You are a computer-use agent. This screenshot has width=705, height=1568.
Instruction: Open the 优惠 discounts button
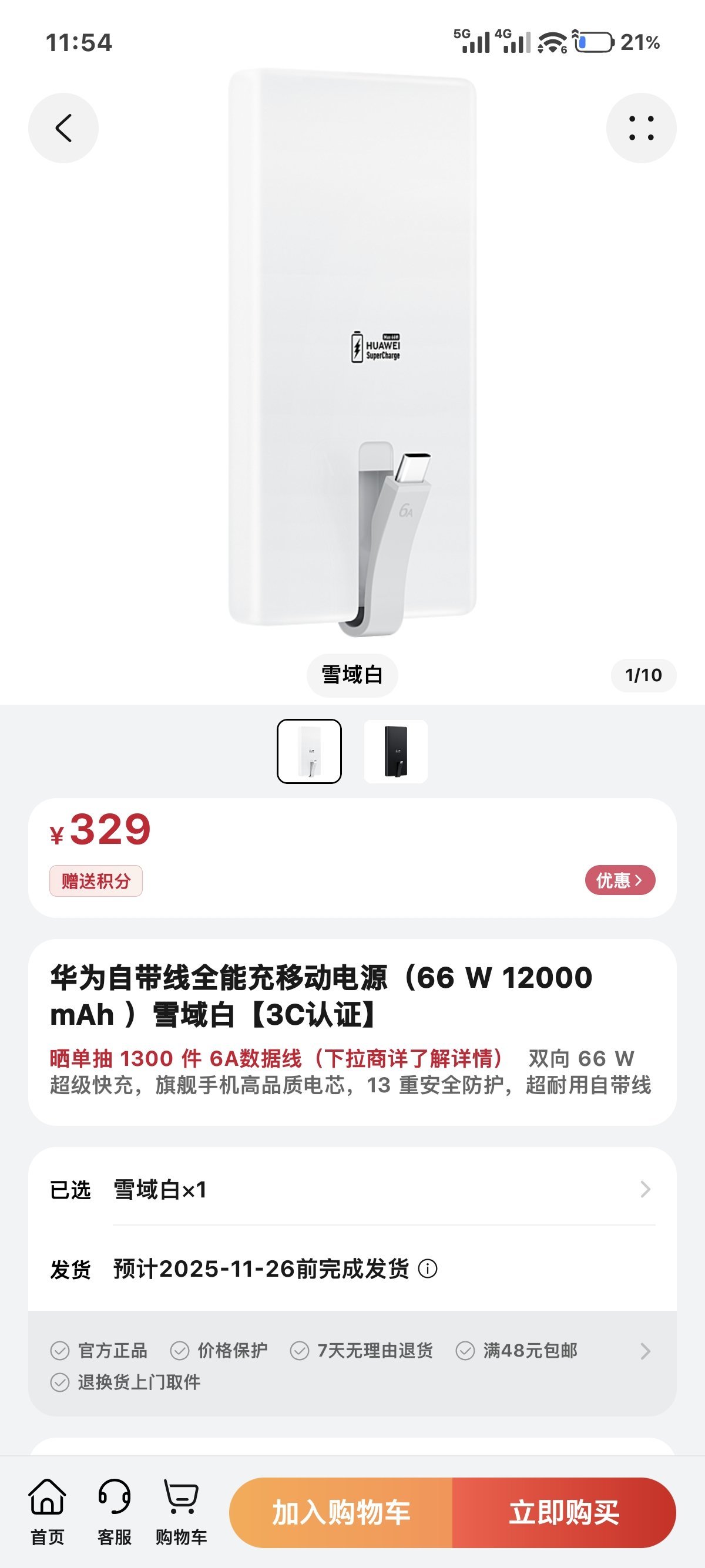(x=620, y=880)
